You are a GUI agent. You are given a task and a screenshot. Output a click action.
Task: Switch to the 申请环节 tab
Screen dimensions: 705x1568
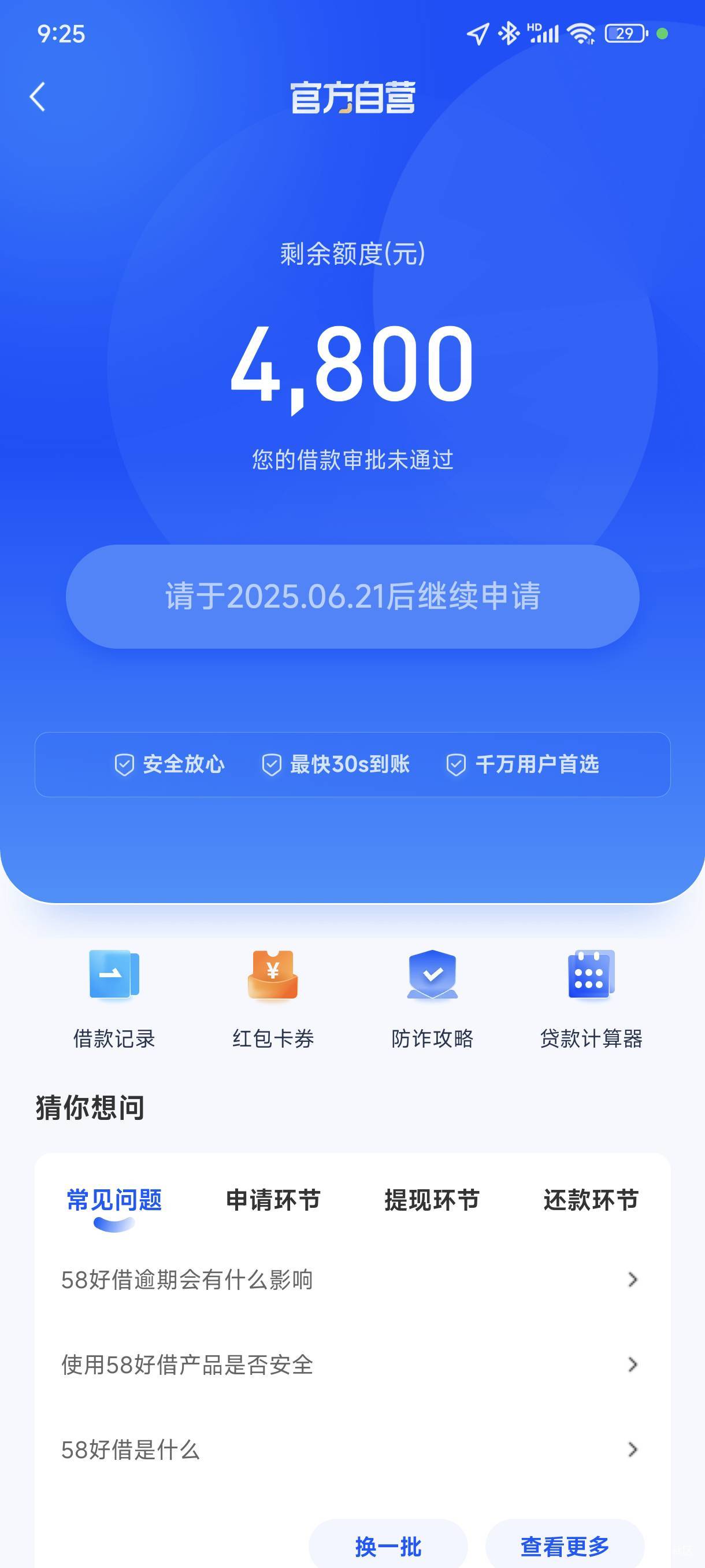273,1200
